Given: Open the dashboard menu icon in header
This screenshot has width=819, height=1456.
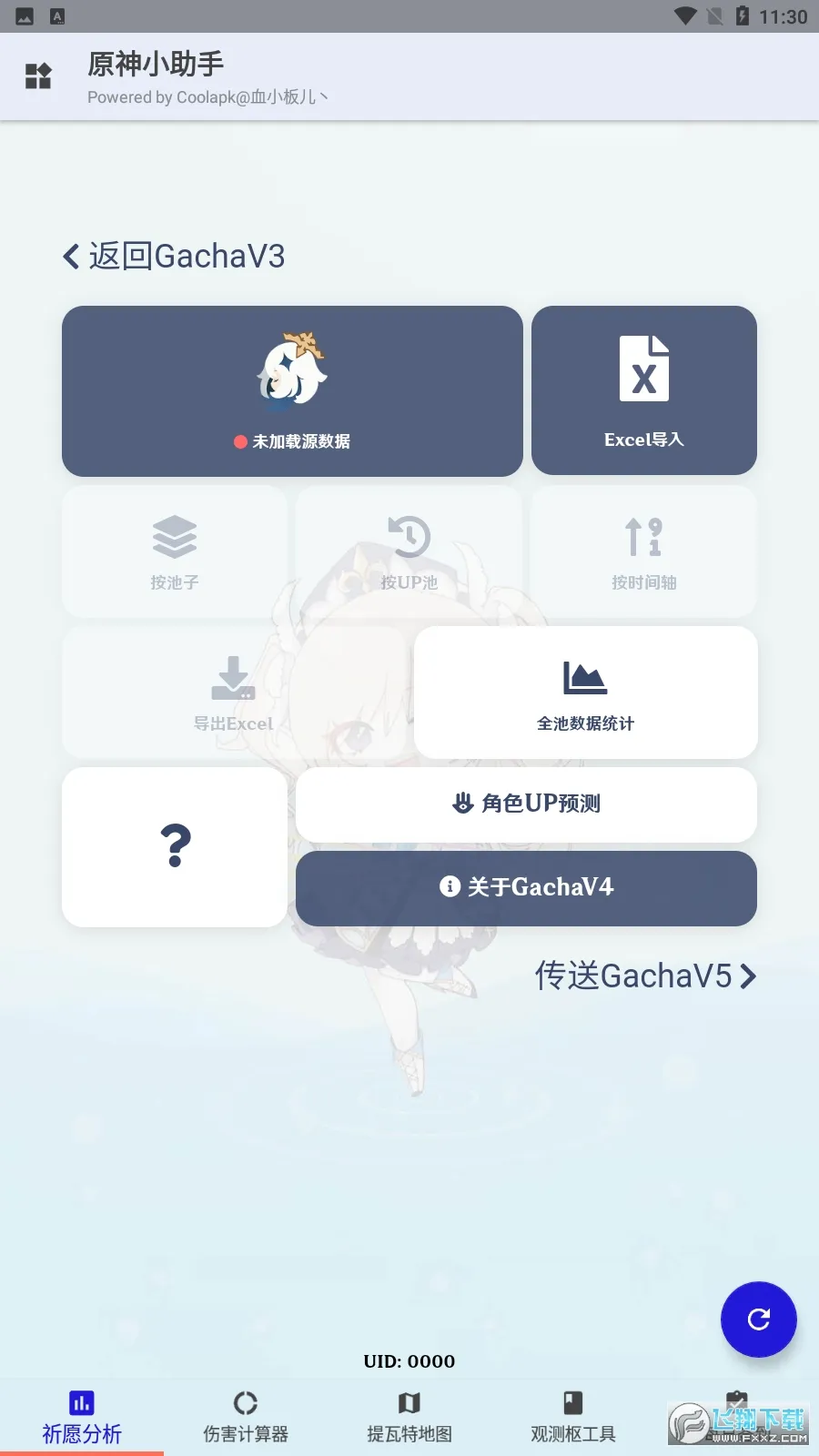Looking at the screenshot, I should (x=38, y=76).
